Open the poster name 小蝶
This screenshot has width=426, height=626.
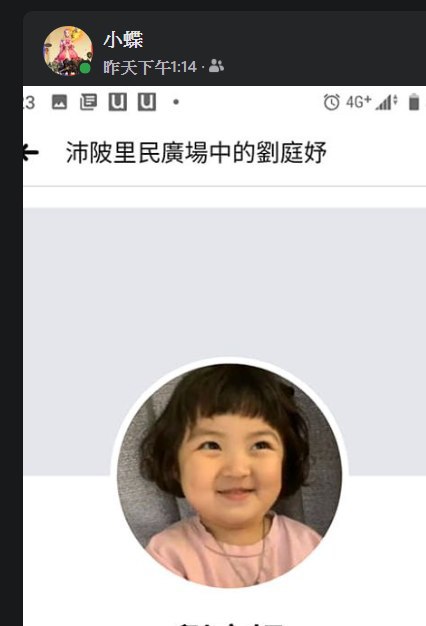coord(123,40)
